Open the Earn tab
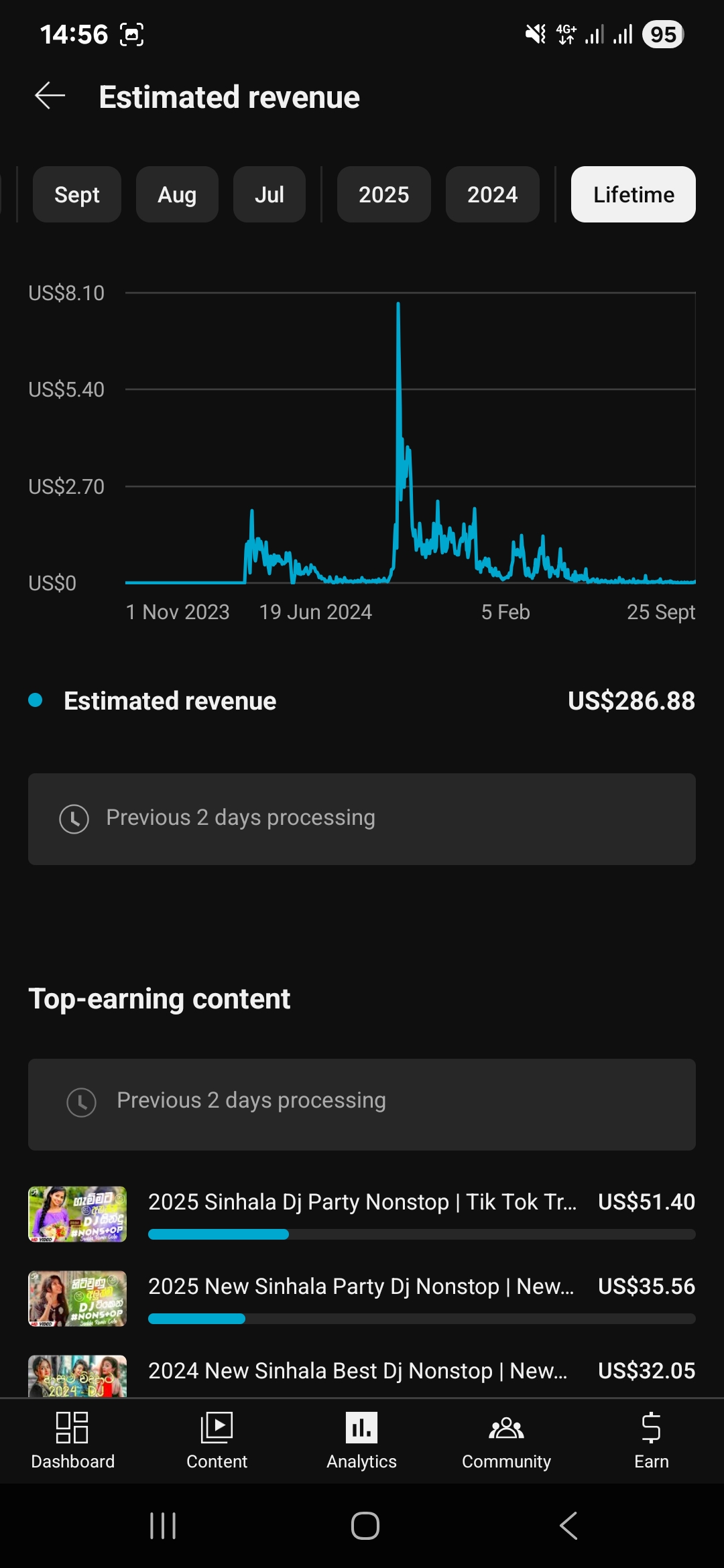Screen dimensions: 724x1568 (x=651, y=1439)
